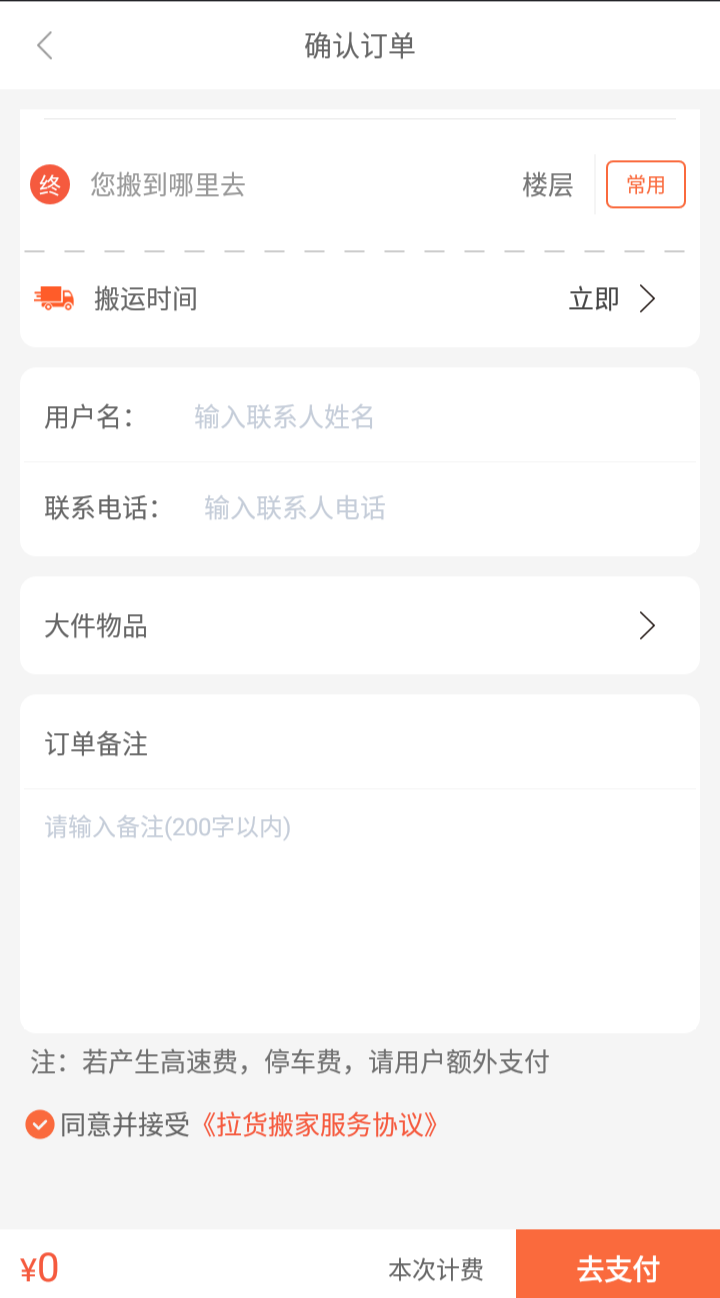Open 常用 saved addresses
720x1298 pixels.
coord(645,185)
